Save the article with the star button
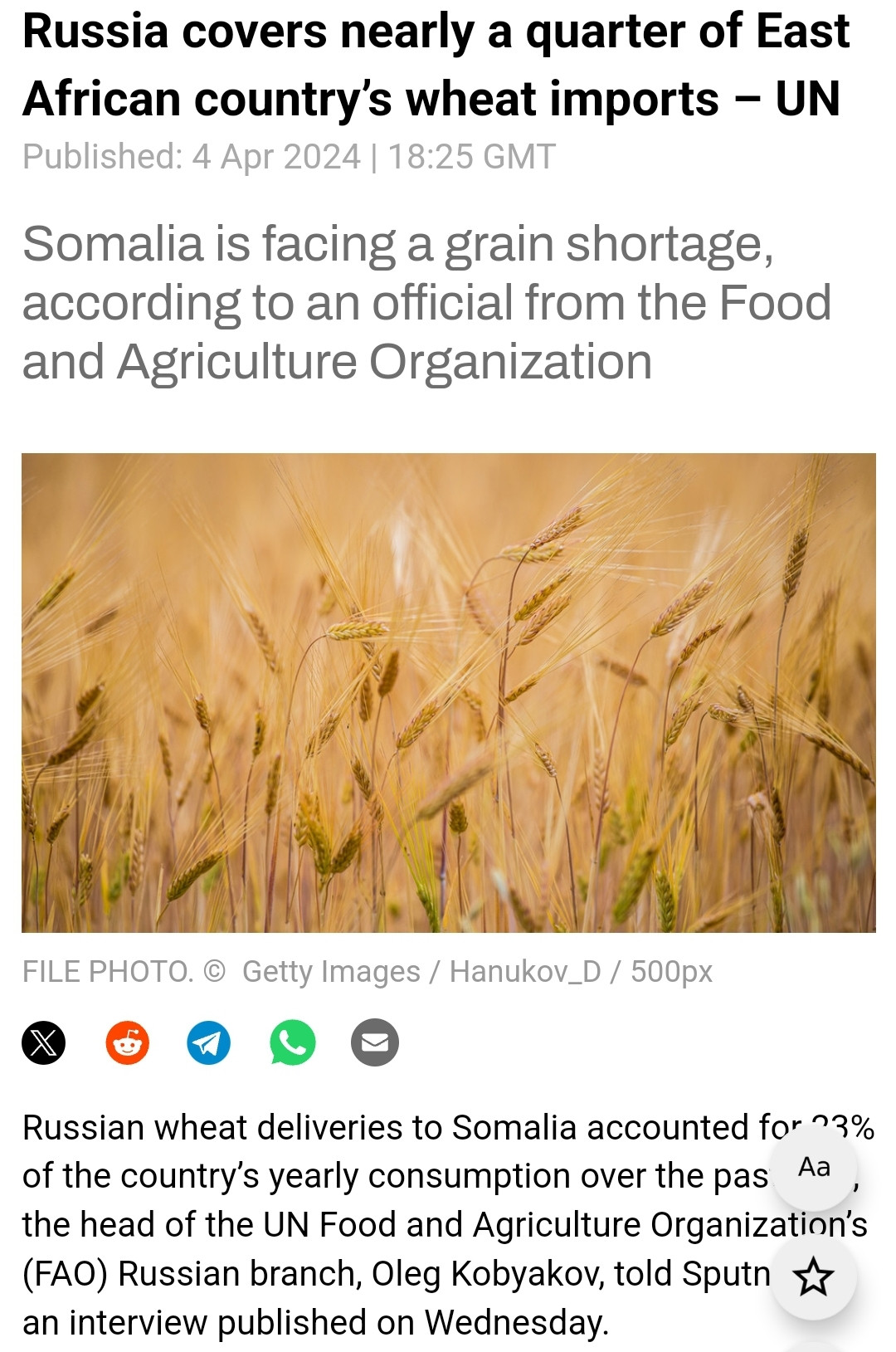This screenshot has height=1352, width=896. coord(813,1276)
